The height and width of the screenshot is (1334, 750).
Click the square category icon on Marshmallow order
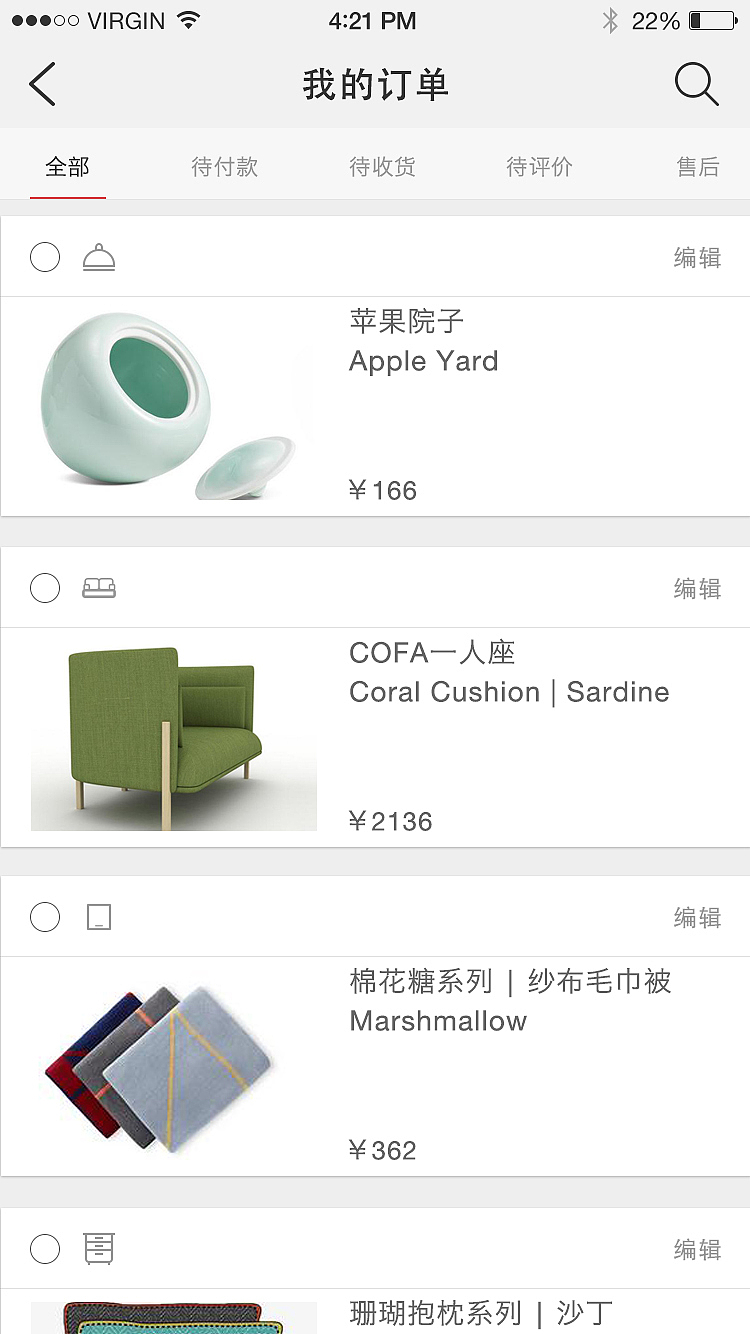click(x=99, y=917)
